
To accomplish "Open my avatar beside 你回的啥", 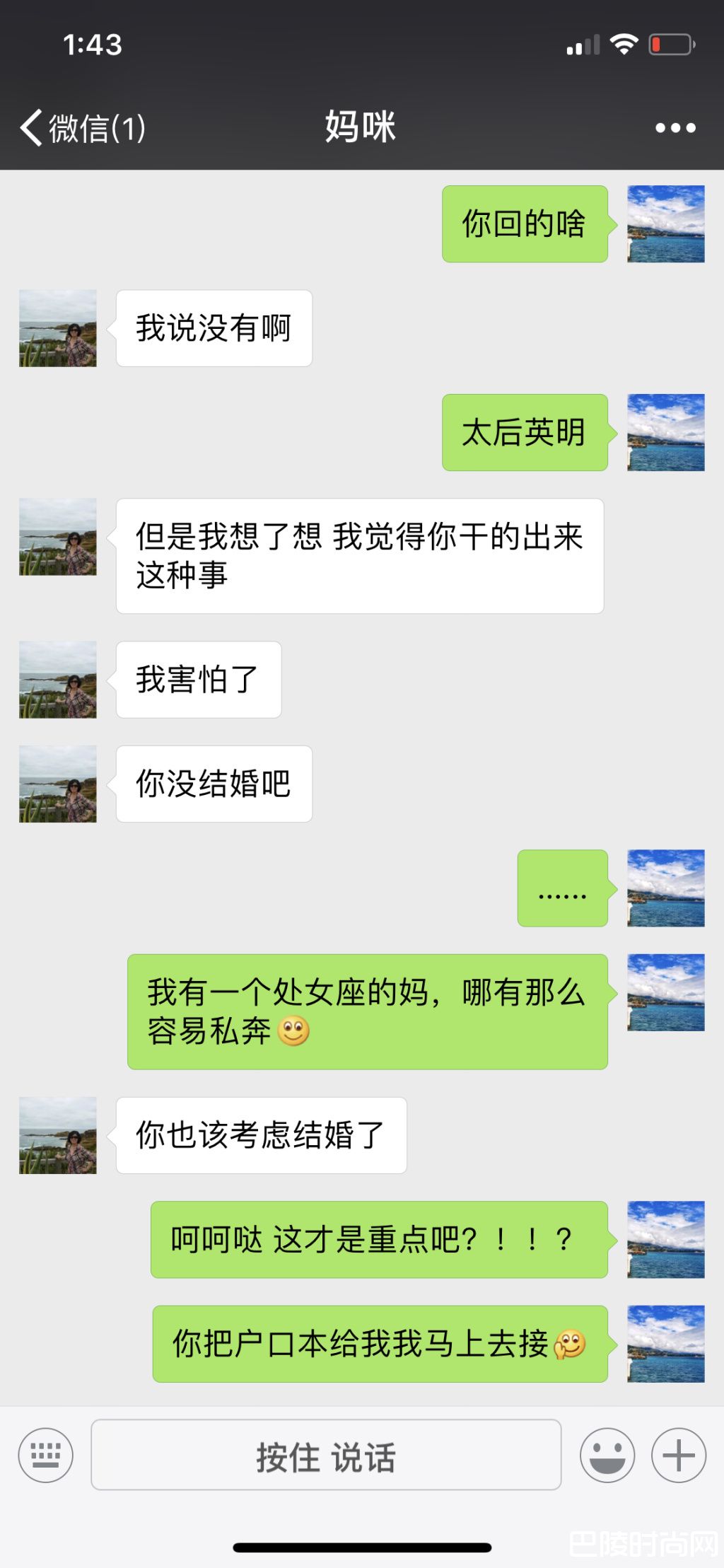I will point(665,223).
